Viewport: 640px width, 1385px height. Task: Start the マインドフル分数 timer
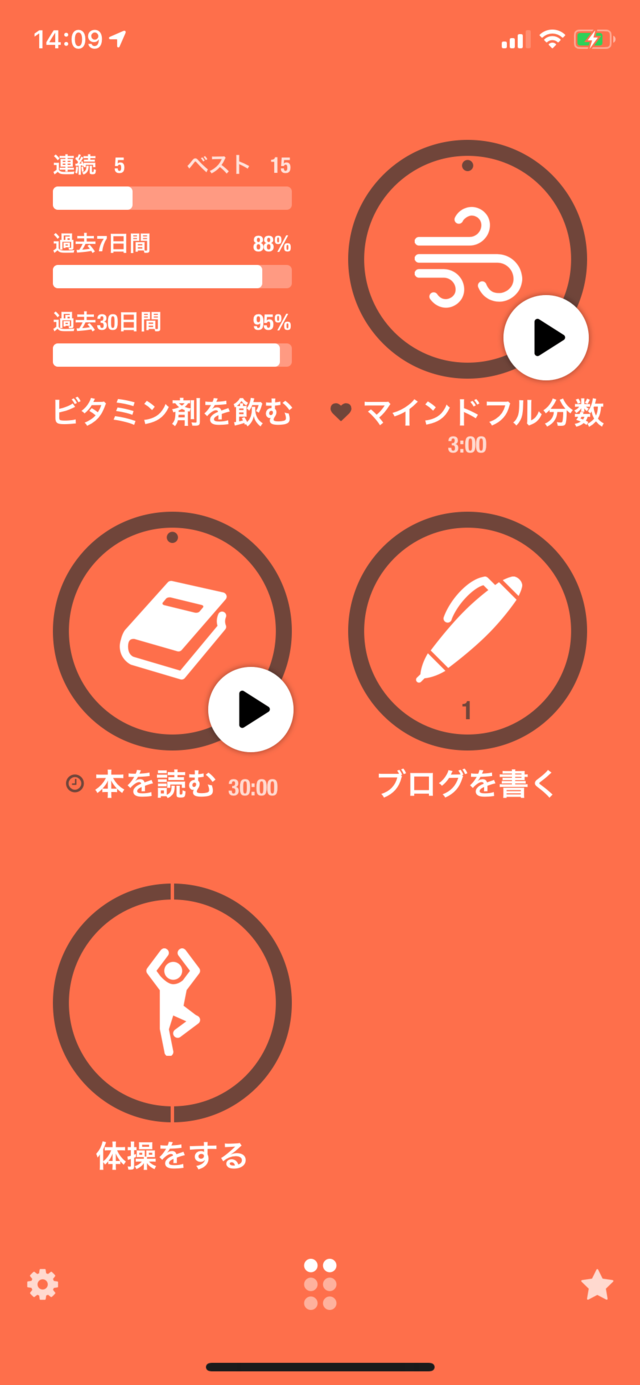(x=546, y=338)
